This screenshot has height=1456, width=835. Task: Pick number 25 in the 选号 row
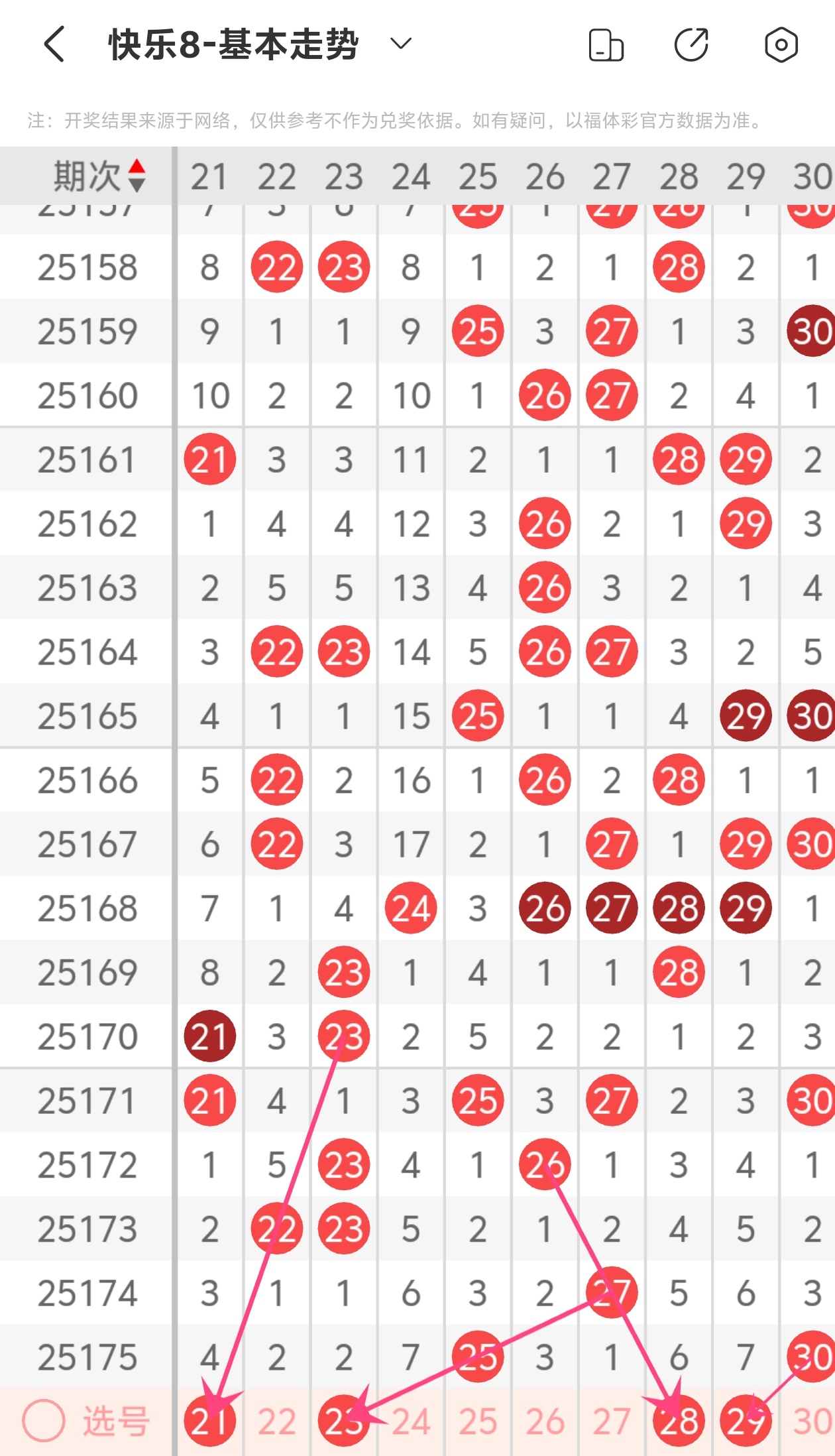[478, 1422]
